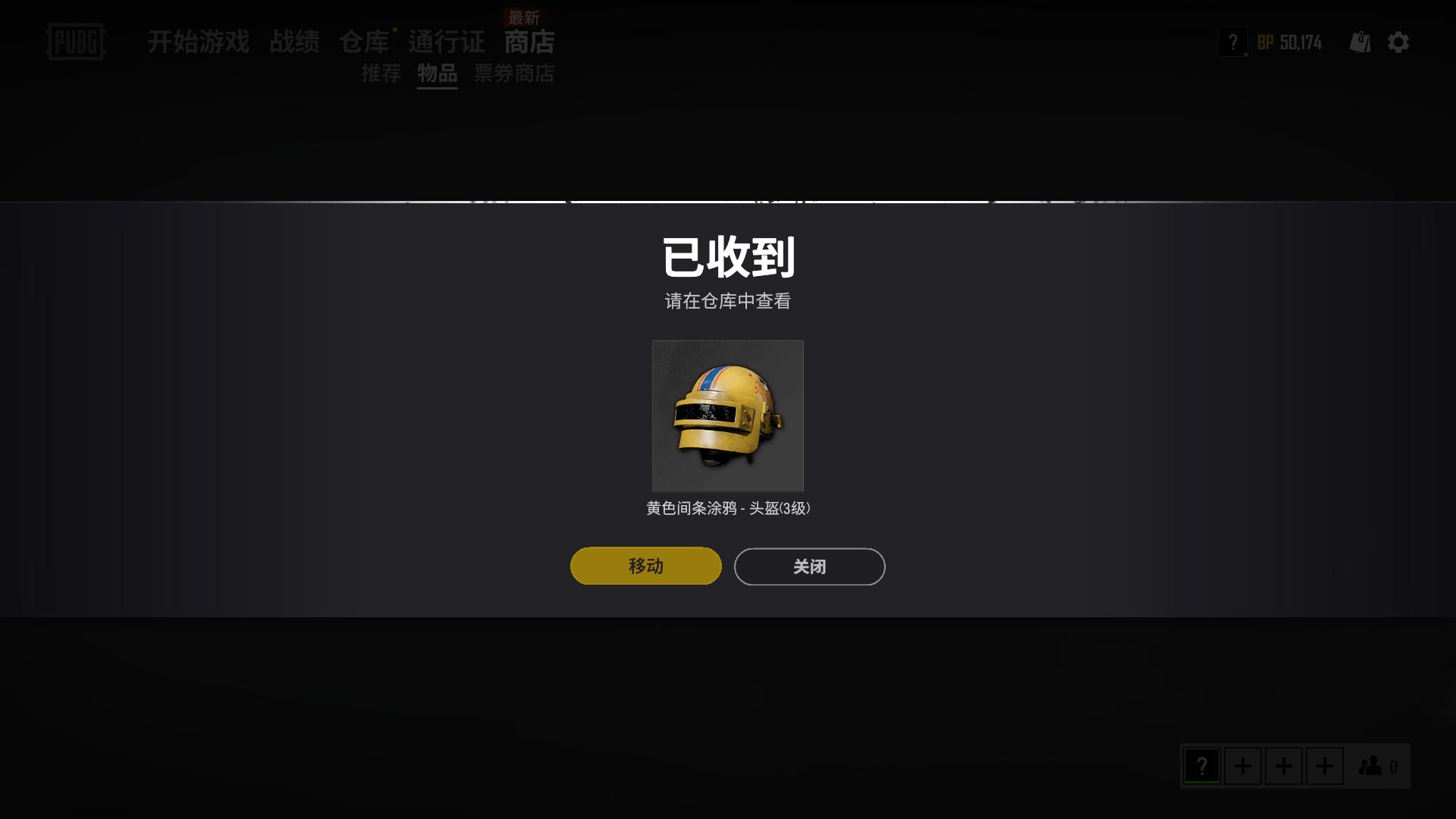
Task: Select the 商店 tab
Action: (529, 42)
